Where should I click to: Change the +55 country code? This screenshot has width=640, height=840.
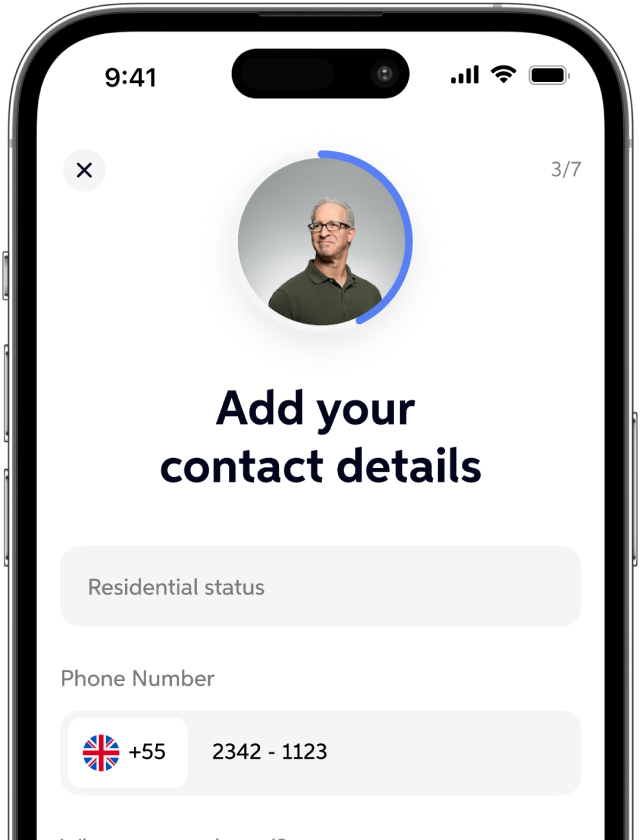click(x=127, y=752)
